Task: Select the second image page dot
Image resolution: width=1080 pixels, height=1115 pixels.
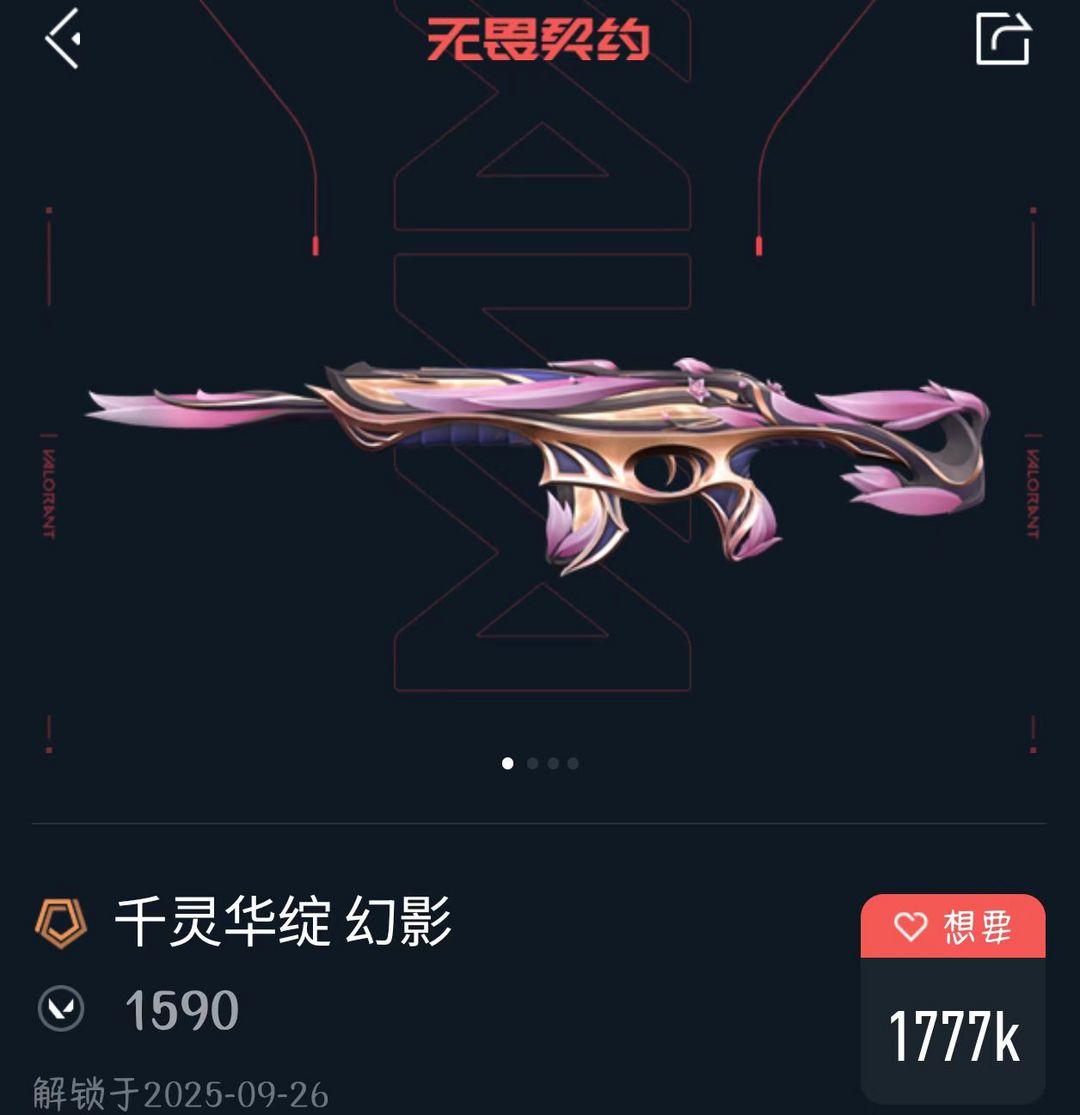Action: coord(533,763)
